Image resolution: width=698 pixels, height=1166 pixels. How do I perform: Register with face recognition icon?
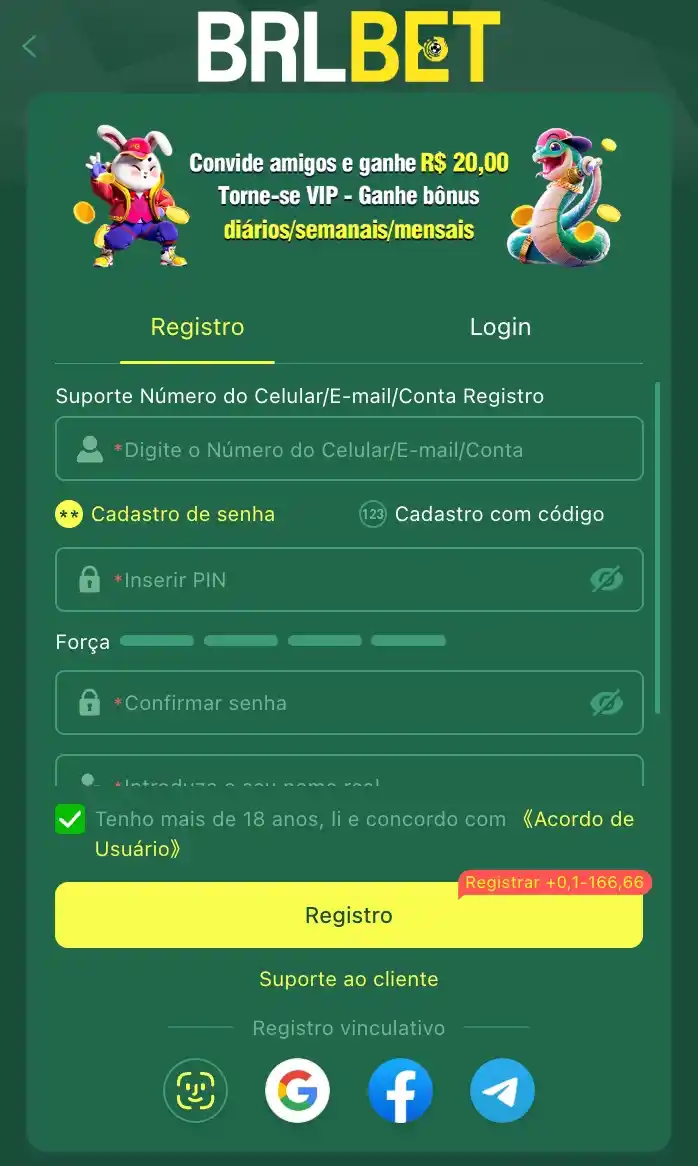pos(196,1091)
